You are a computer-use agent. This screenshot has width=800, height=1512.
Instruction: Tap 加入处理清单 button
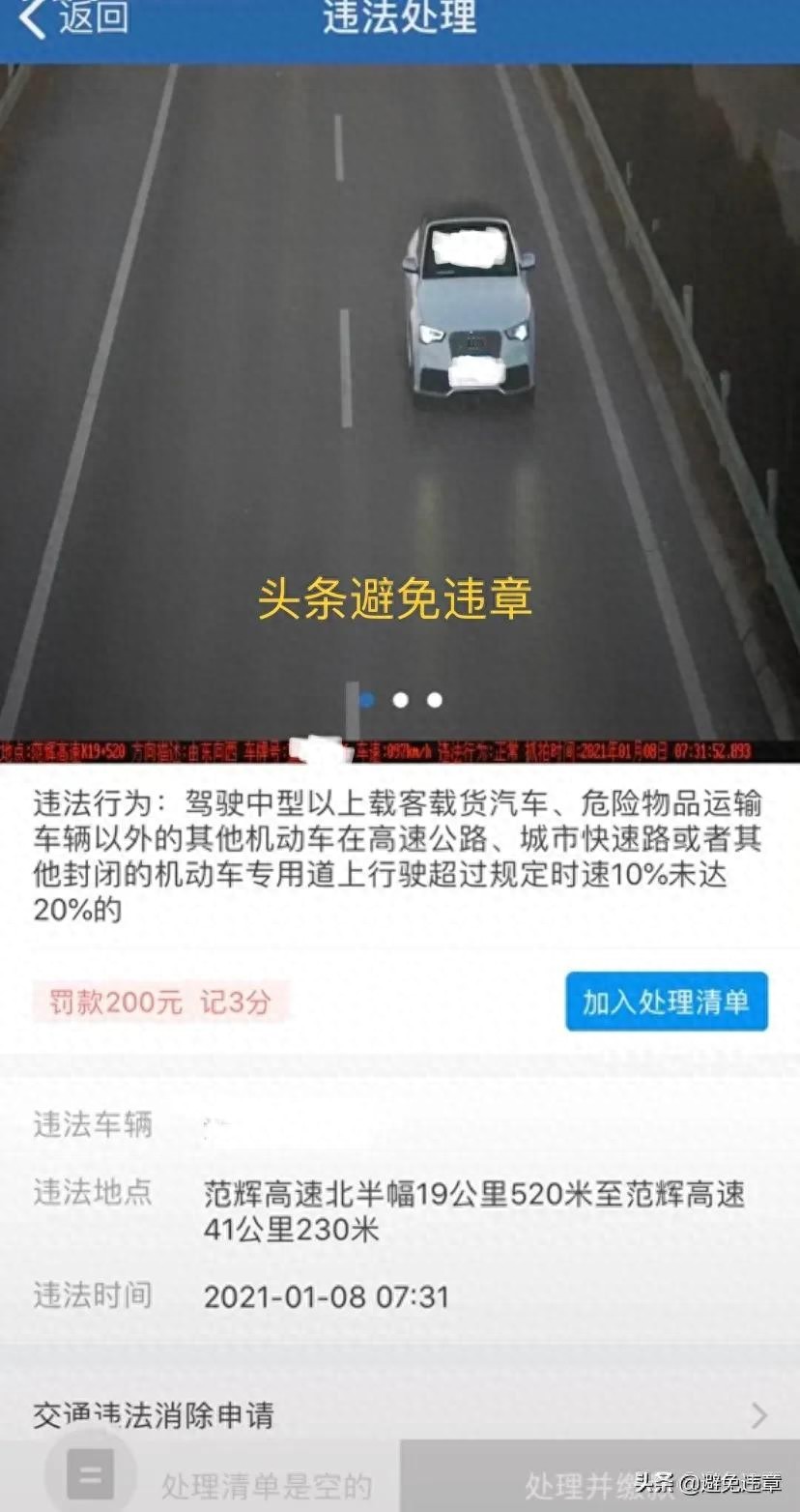[x=667, y=1002]
